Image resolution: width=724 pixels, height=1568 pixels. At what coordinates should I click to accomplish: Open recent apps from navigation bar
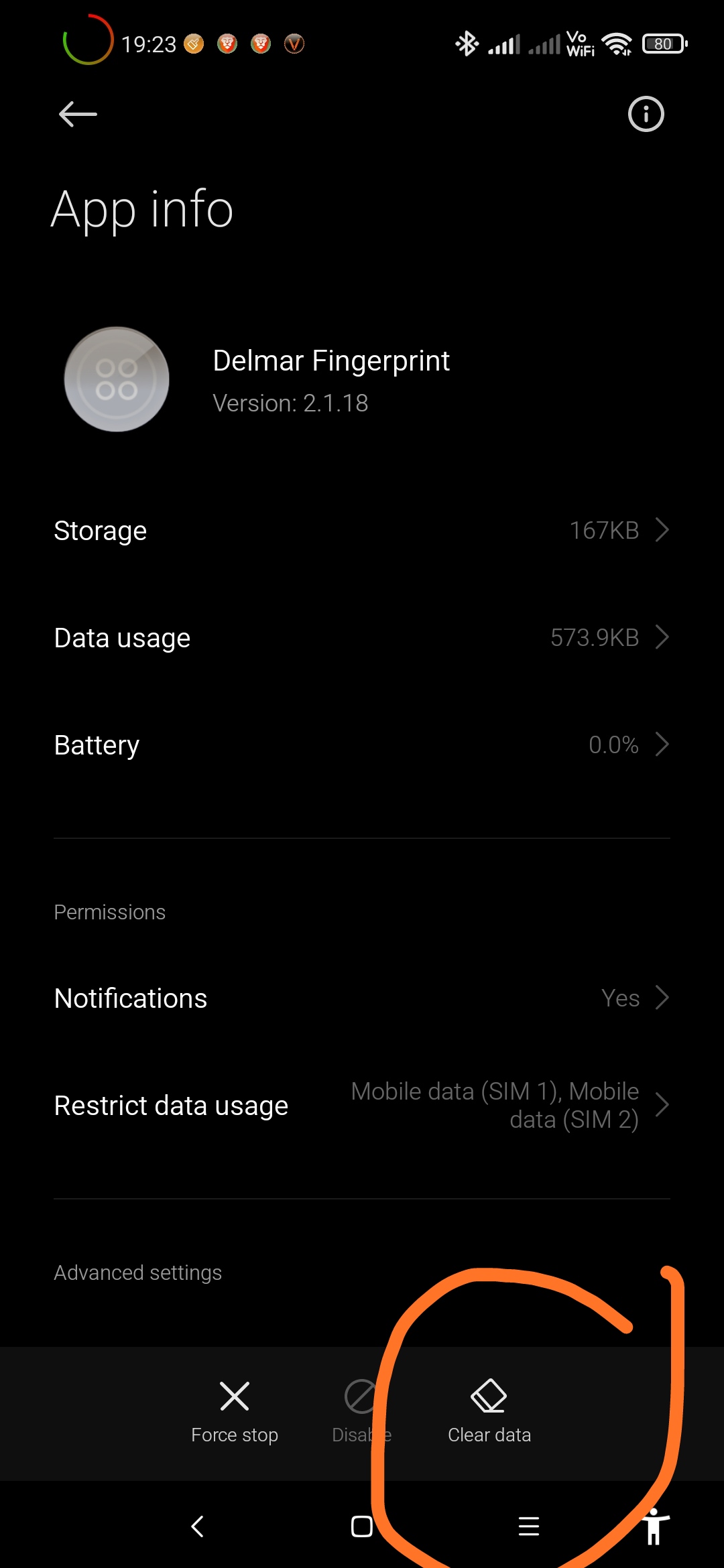[529, 1526]
